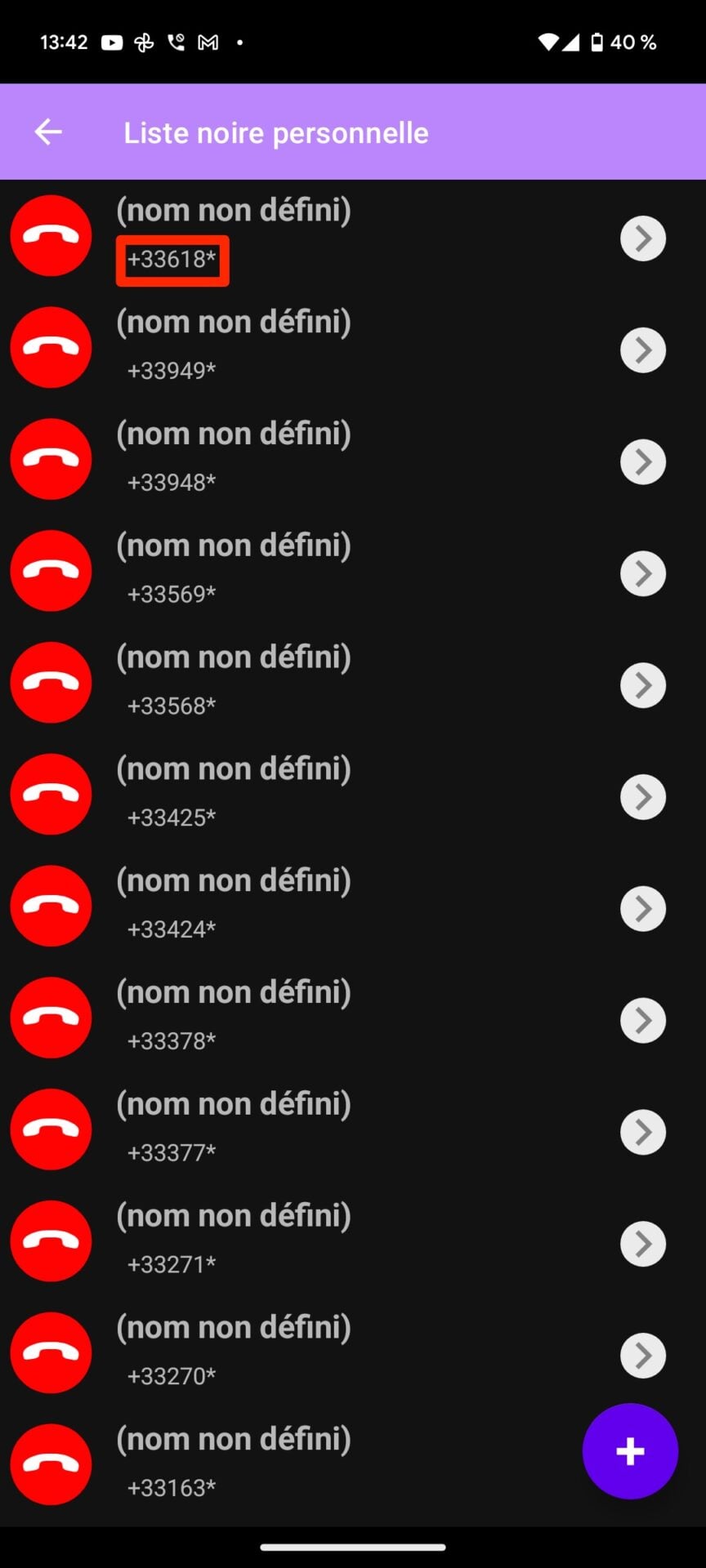The height and width of the screenshot is (1568, 706).
Task: Open the +33378* blocked entry
Action: tap(642, 1021)
